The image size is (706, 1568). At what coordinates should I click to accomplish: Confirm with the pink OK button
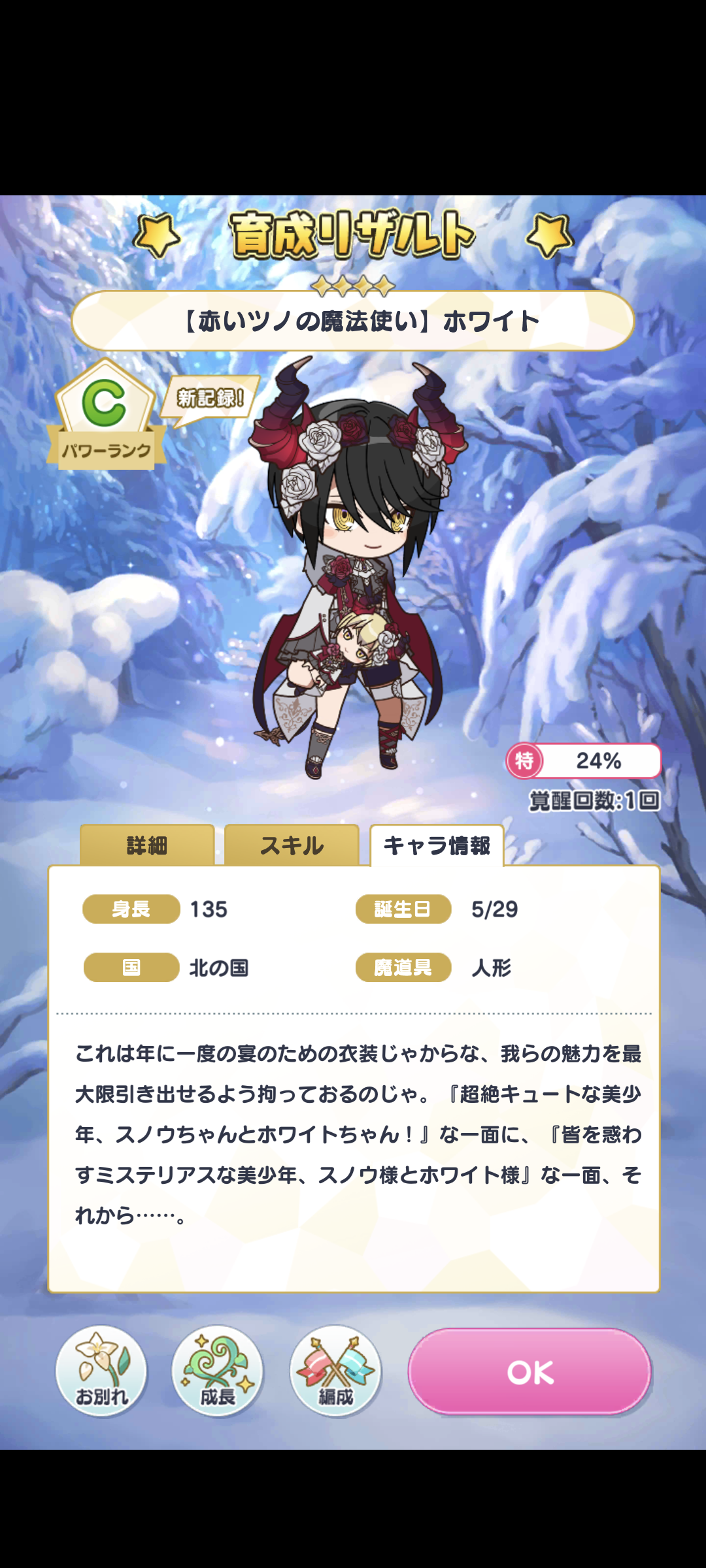[530, 1371]
